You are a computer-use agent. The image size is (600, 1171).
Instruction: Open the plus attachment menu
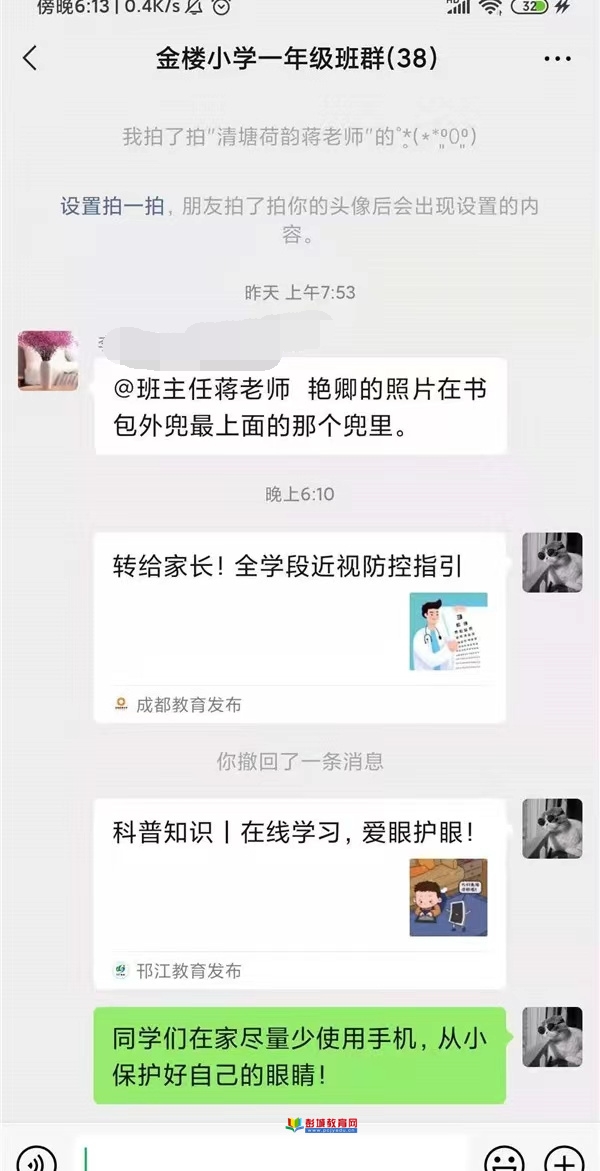[x=564, y=1160]
